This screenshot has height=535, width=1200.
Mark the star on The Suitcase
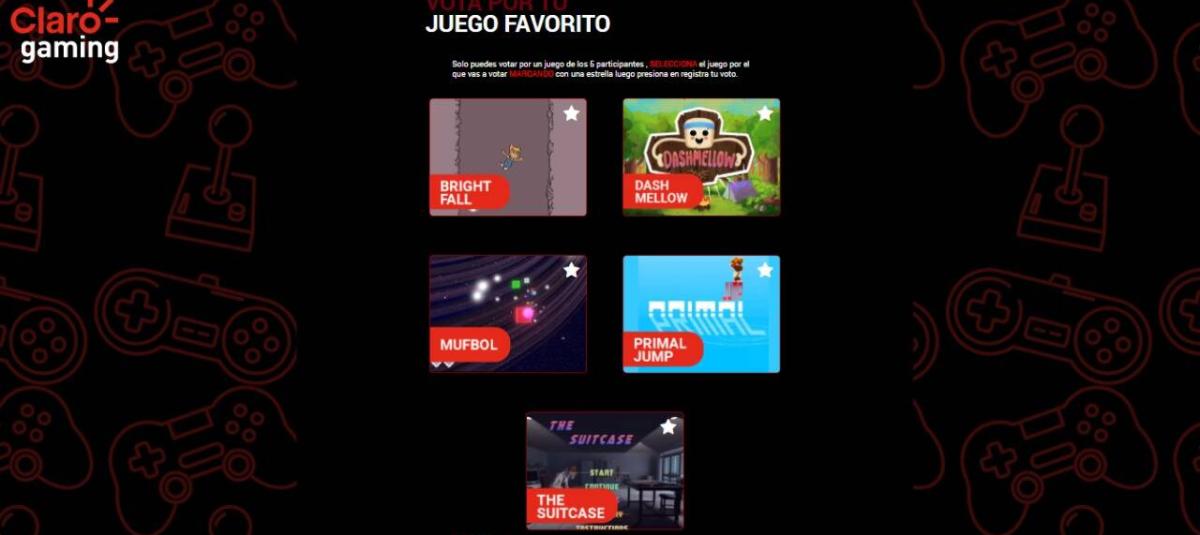(668, 427)
